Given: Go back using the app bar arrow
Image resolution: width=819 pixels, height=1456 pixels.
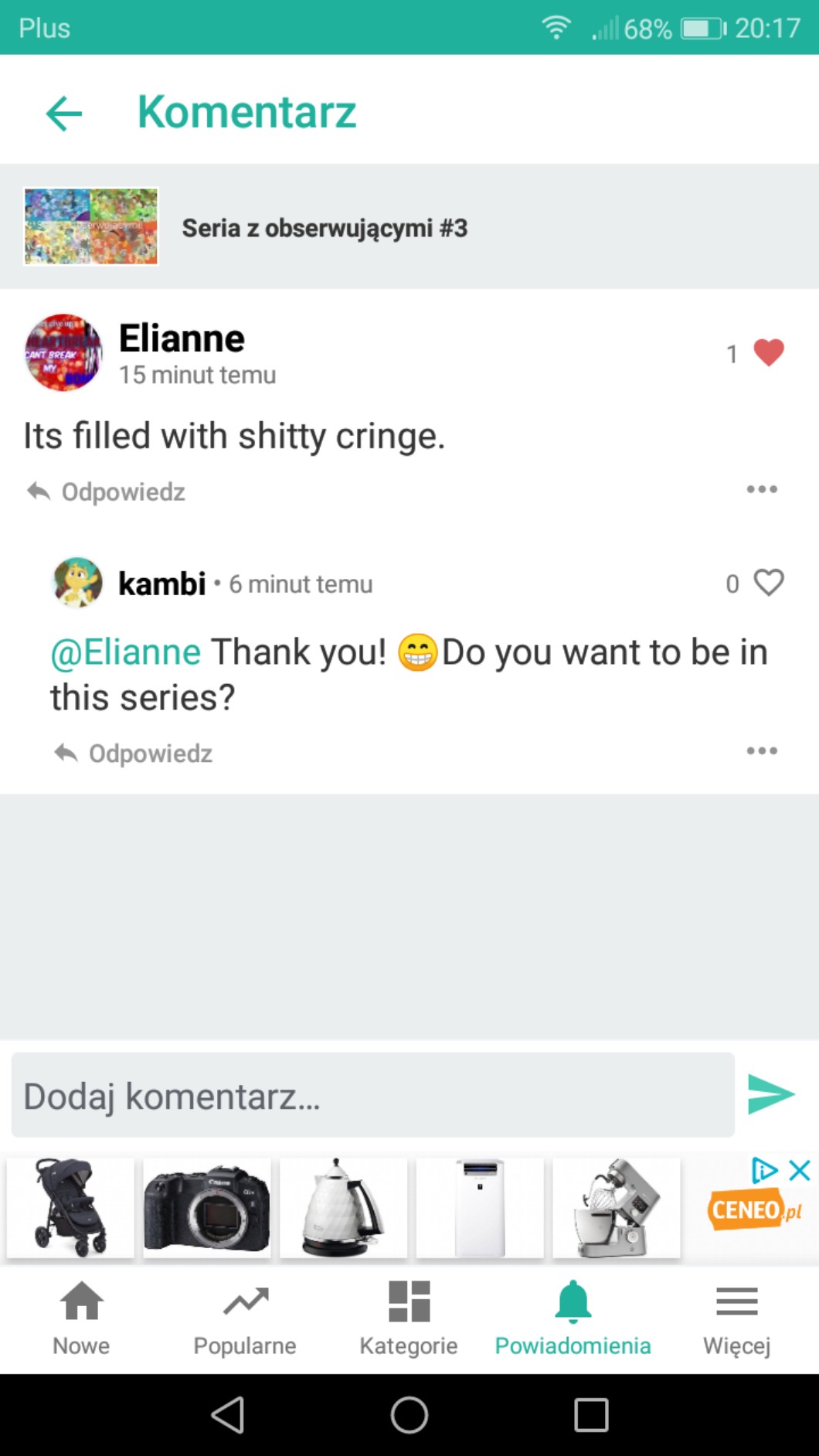Looking at the screenshot, I should (64, 114).
